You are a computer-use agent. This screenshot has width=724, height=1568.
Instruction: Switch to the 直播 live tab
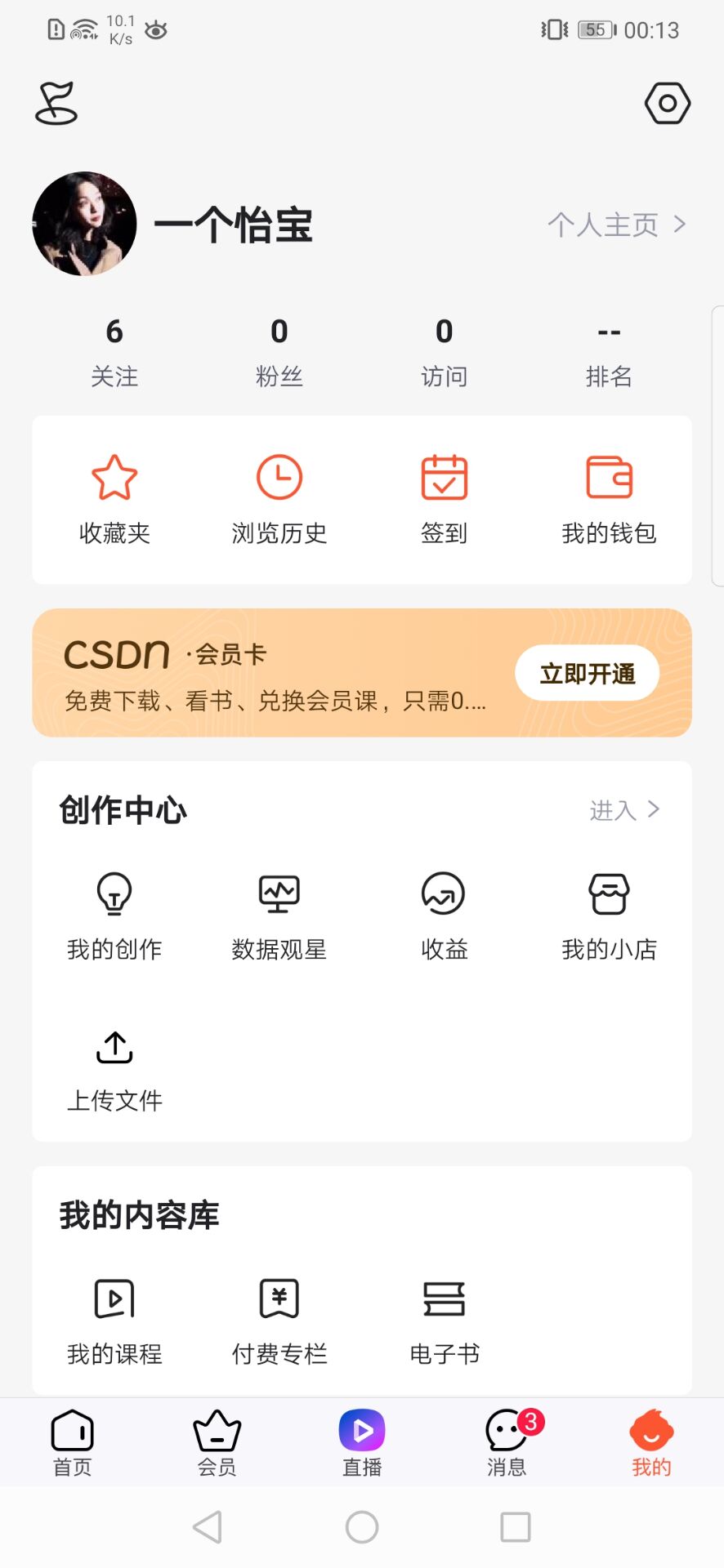tap(361, 1441)
